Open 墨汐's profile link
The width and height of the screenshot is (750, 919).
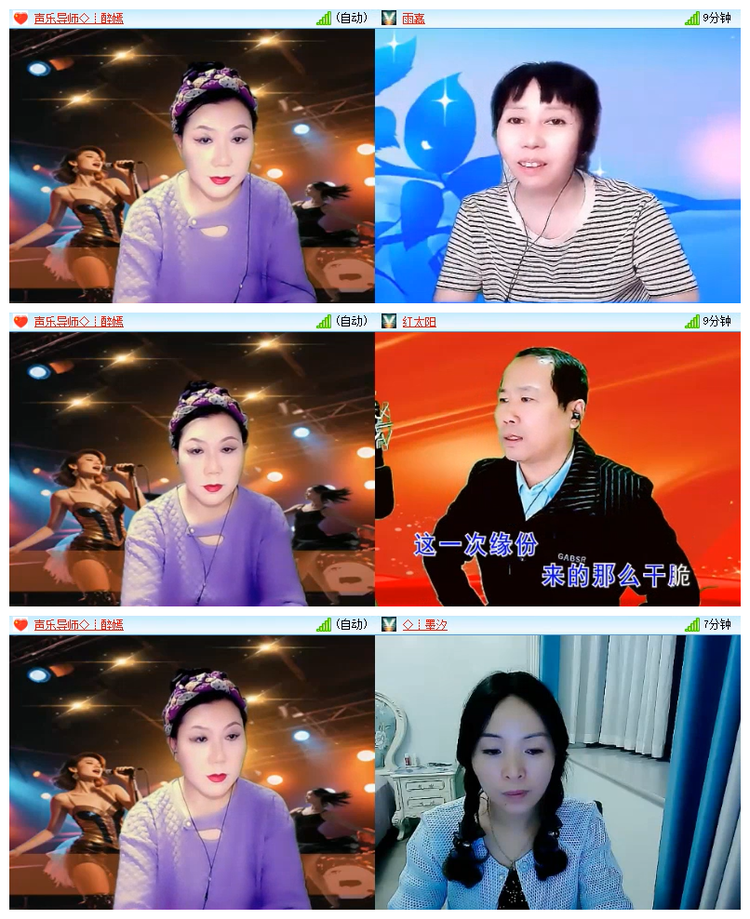[x=424, y=622]
